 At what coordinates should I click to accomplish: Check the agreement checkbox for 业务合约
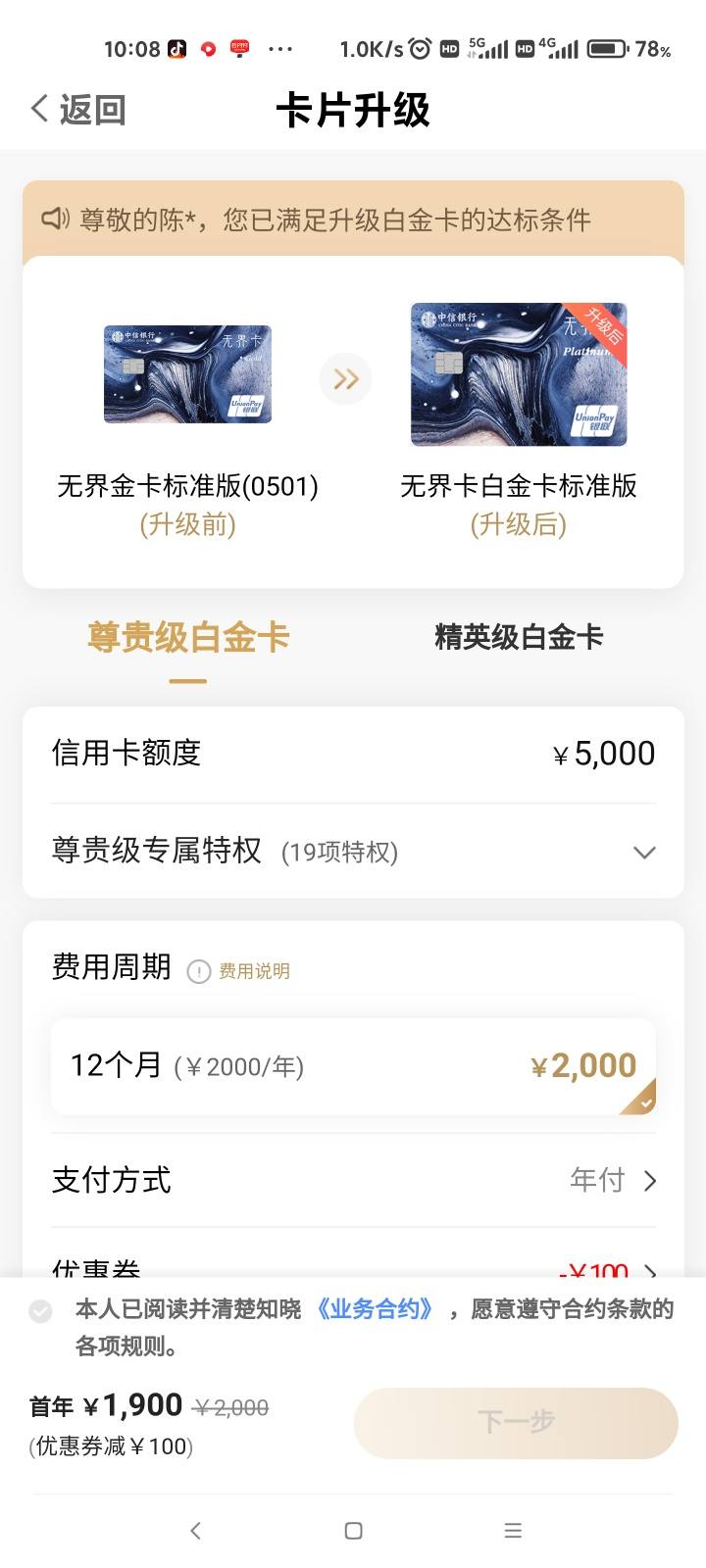tap(40, 1311)
